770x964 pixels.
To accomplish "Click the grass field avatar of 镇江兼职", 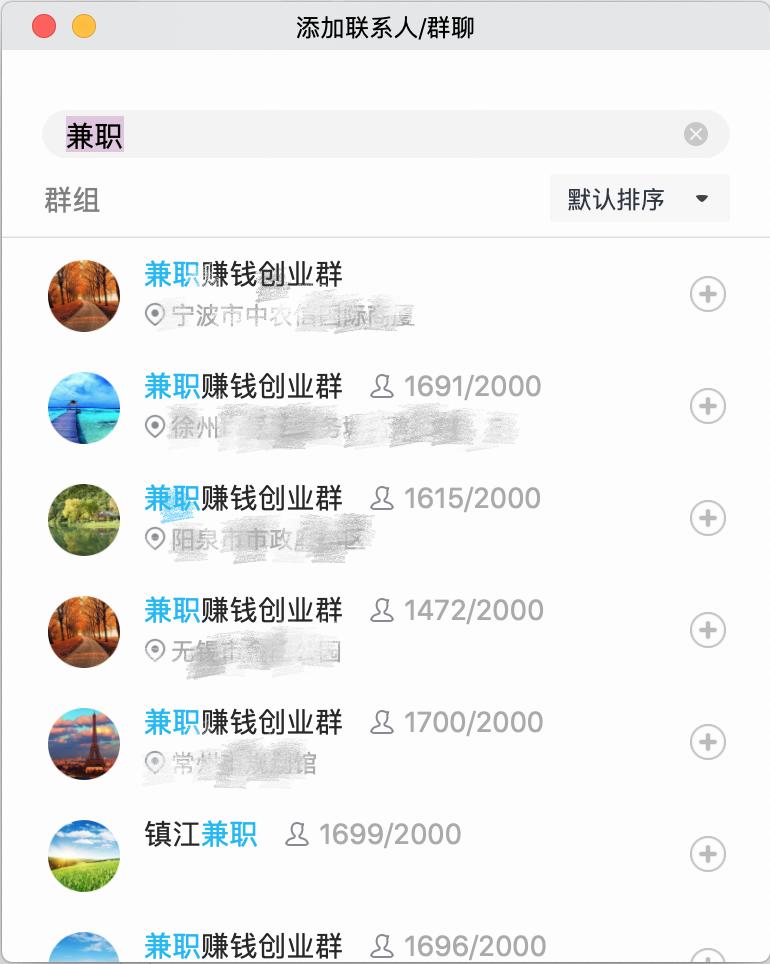I will (84, 855).
